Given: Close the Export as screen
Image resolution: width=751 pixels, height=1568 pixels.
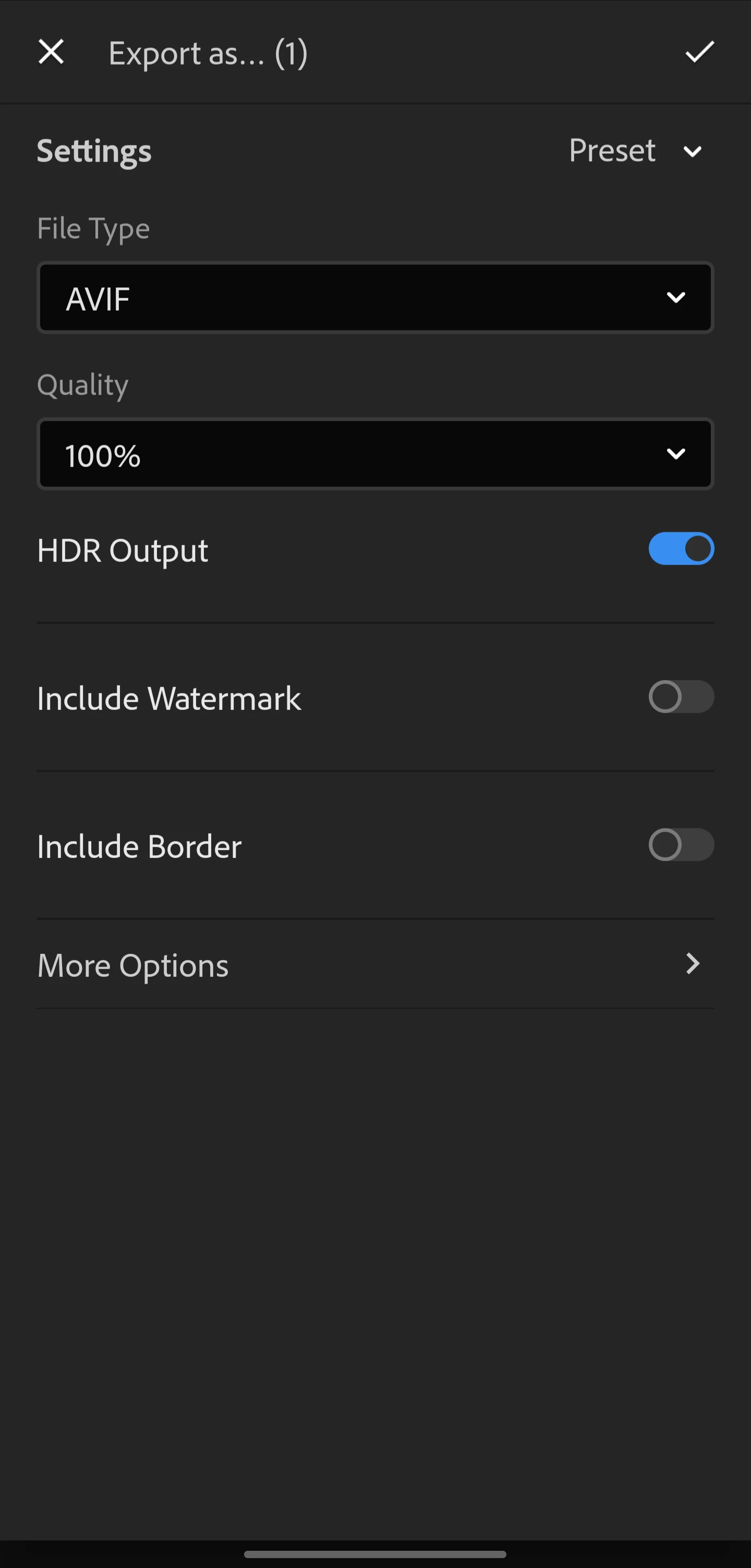Looking at the screenshot, I should 51,52.
